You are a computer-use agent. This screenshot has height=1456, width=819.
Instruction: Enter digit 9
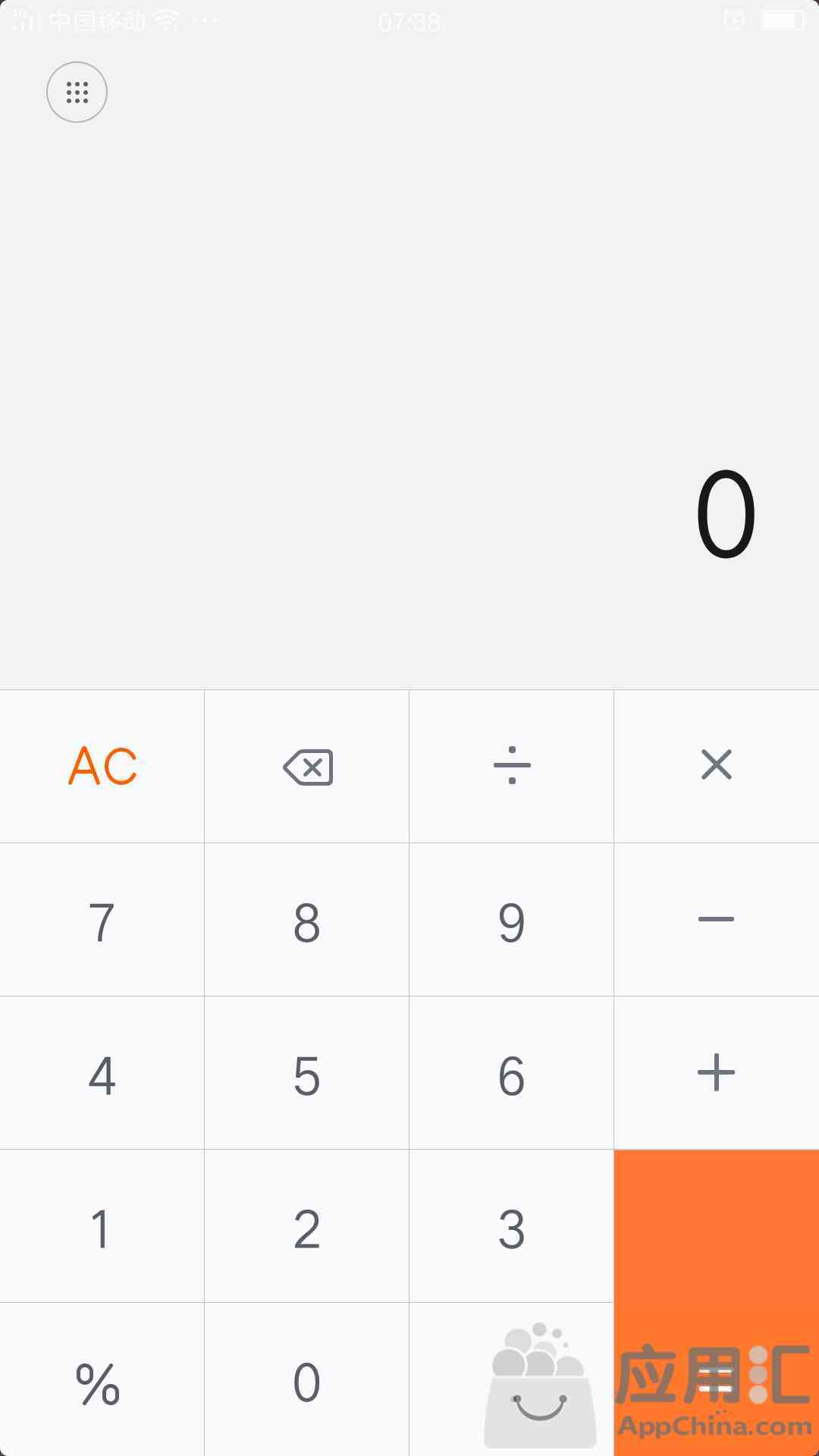point(512,919)
